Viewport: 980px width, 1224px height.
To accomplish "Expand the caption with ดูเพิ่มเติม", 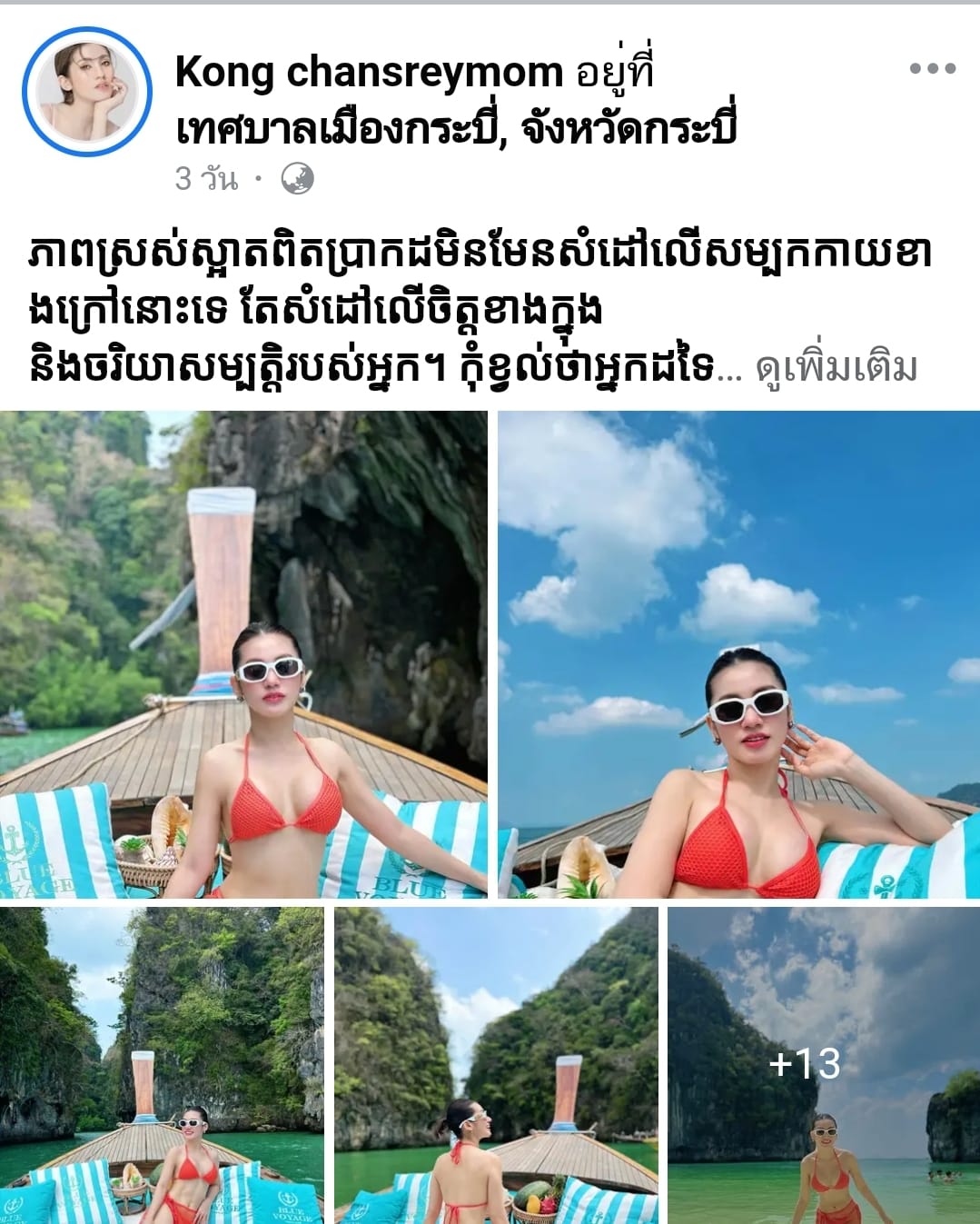I will [836, 367].
